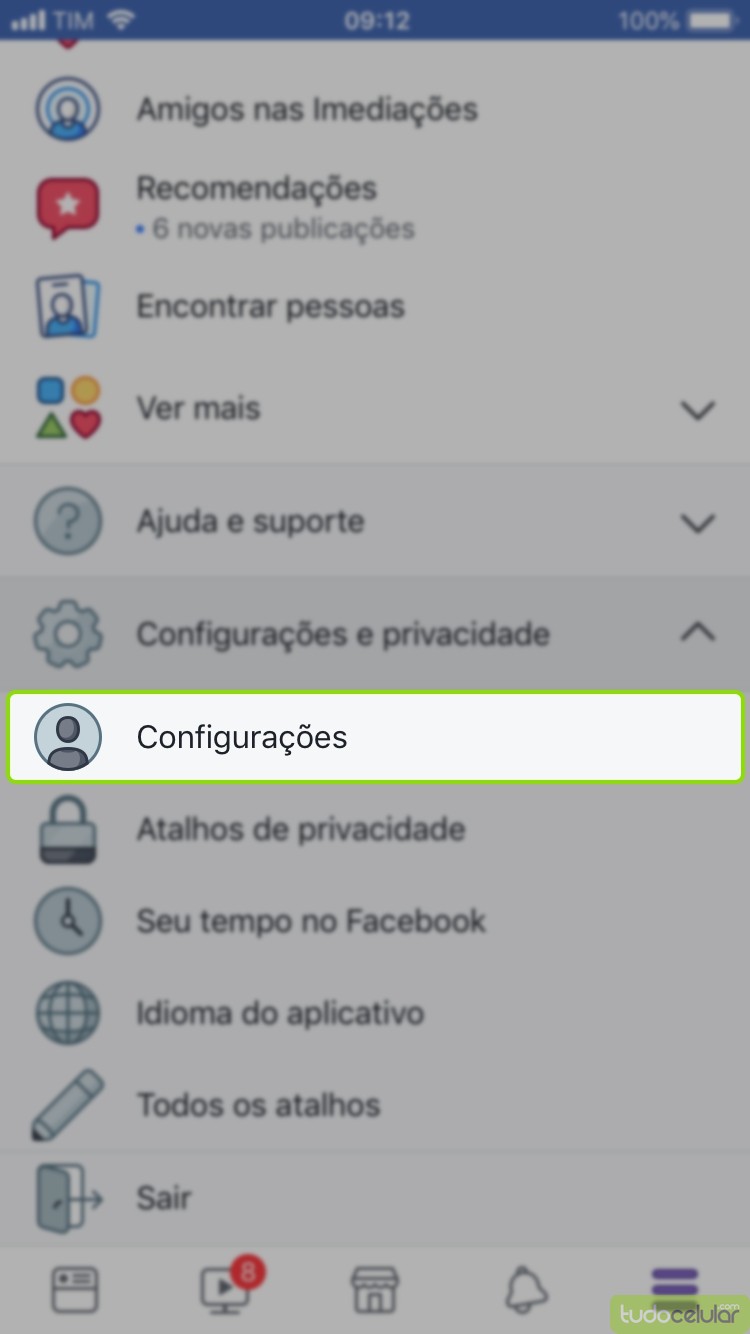
Task: Open the notifications bell tab
Action: click(x=526, y=1290)
